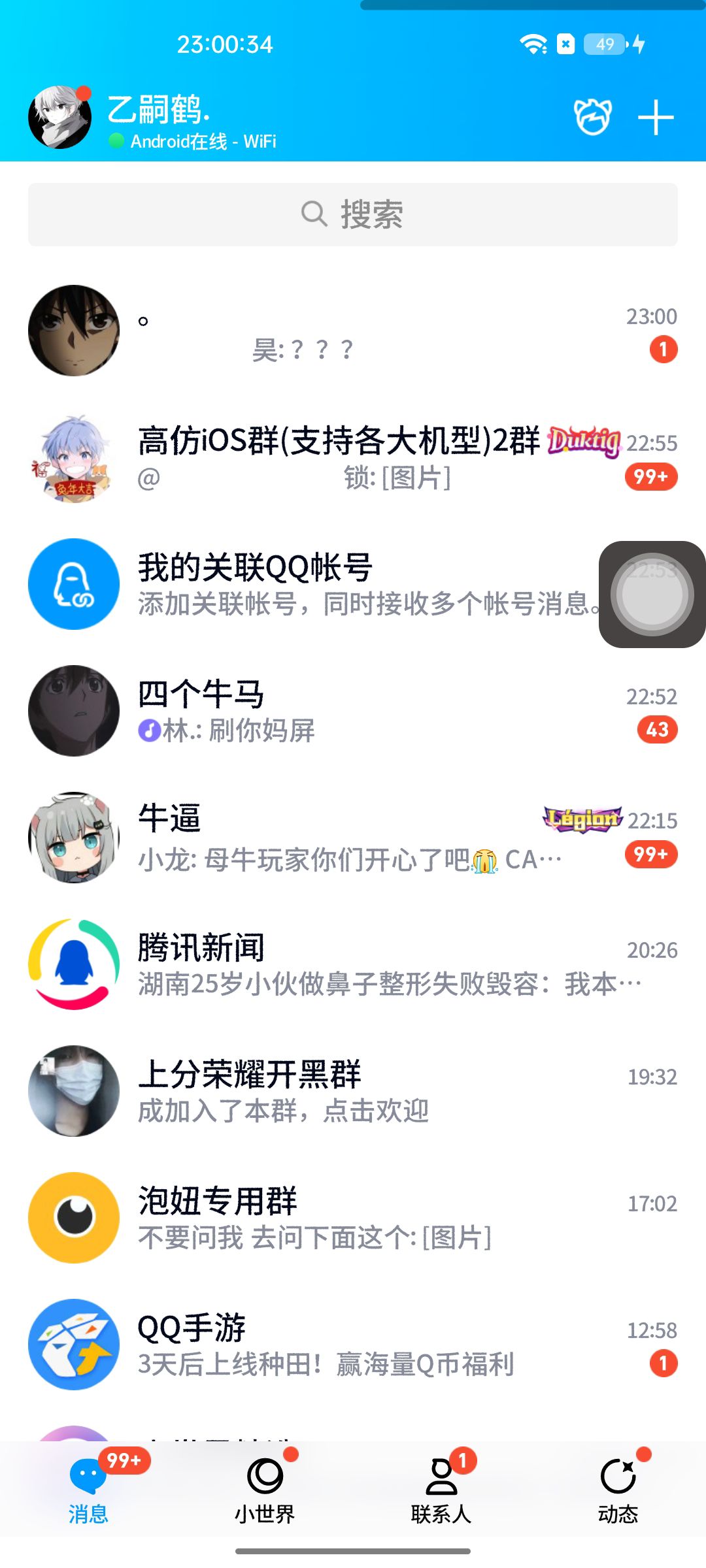
Task: Open the 四个牛马 group chat
Action: click(353, 711)
